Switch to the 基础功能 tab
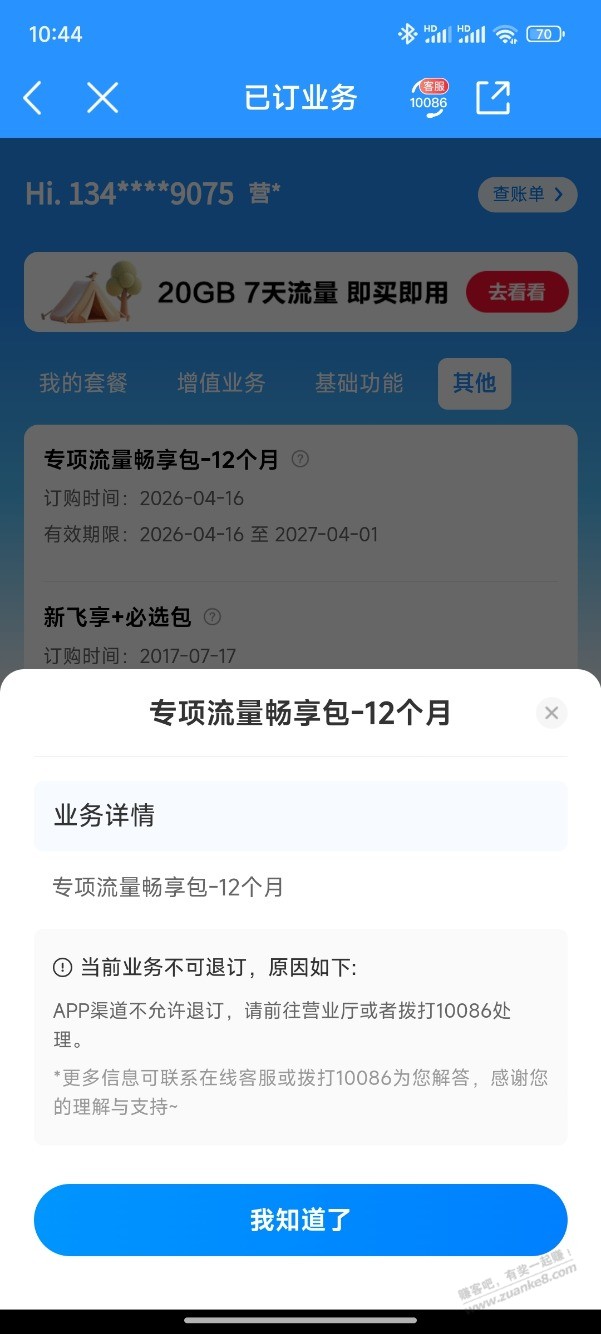 359,383
